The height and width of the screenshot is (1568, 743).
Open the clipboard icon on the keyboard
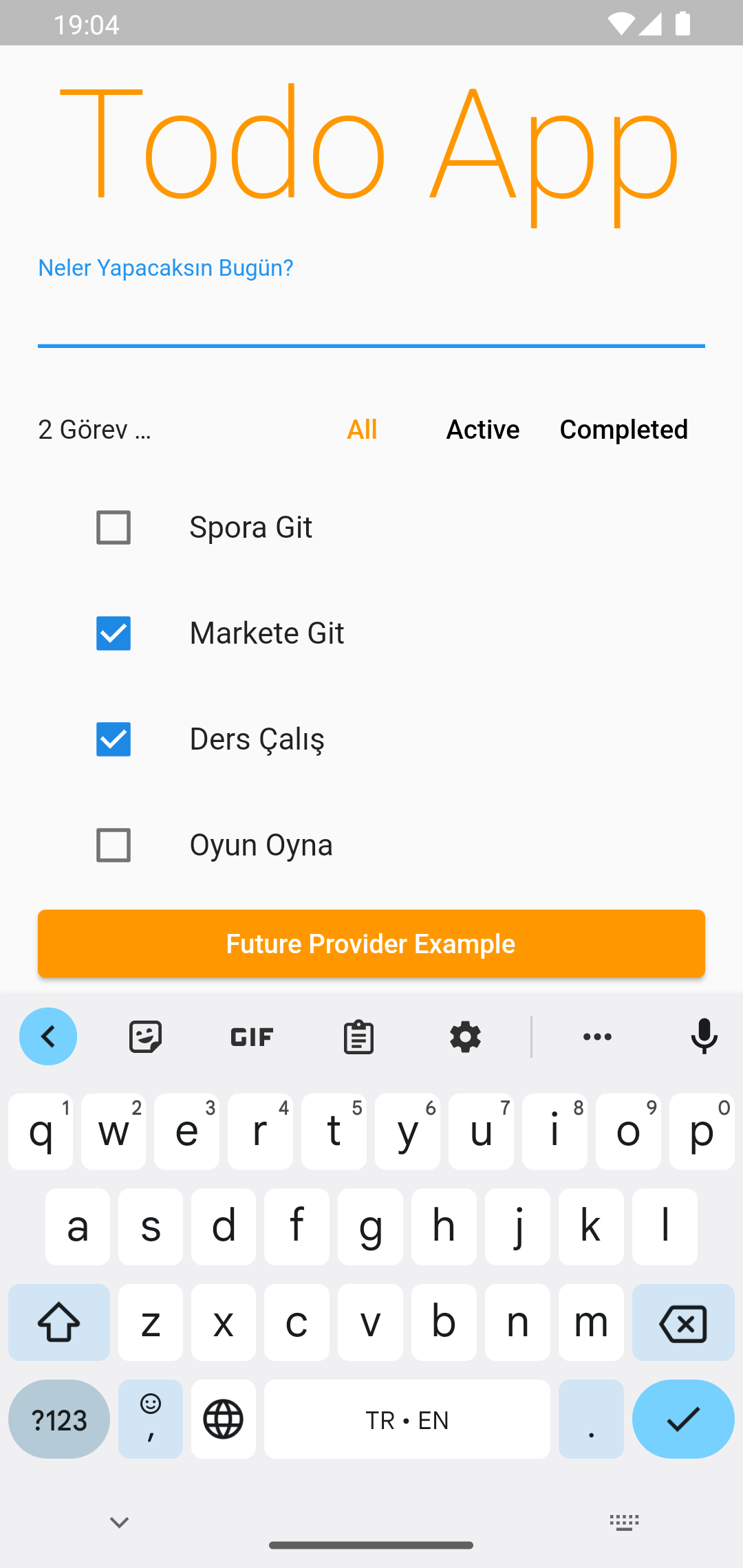pyautogui.click(x=357, y=1036)
